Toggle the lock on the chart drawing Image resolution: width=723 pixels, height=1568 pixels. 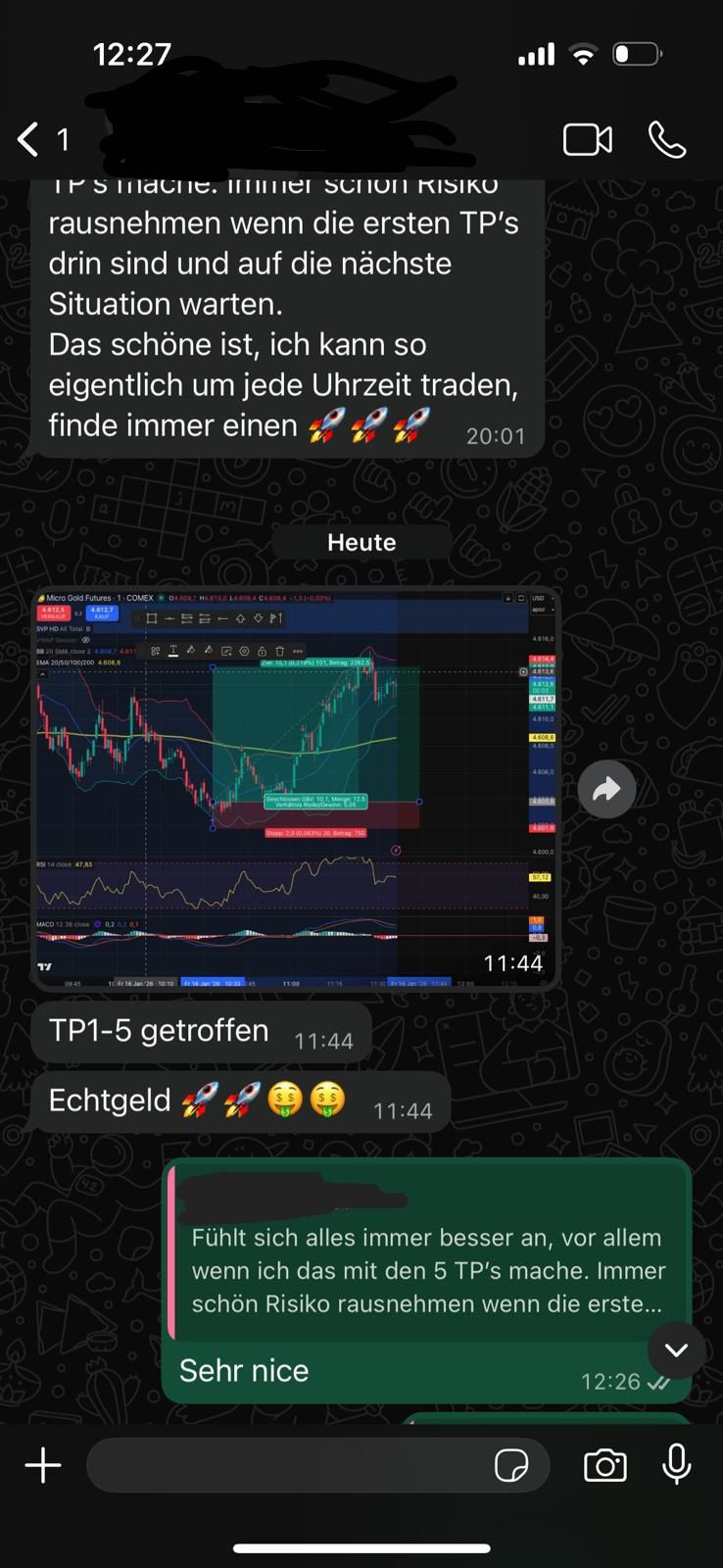tap(262, 651)
